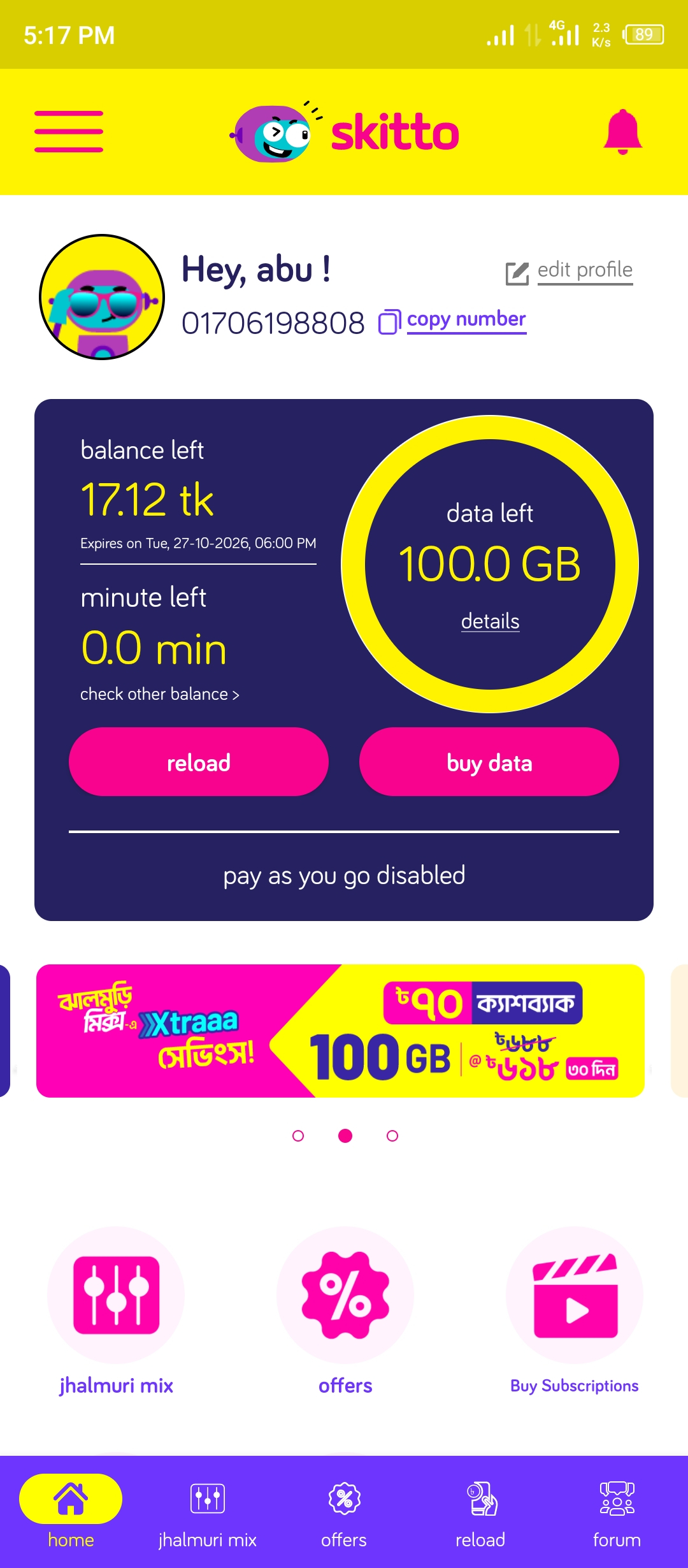Go to the home tab
This screenshot has height=1568, width=688.
coord(71,1511)
